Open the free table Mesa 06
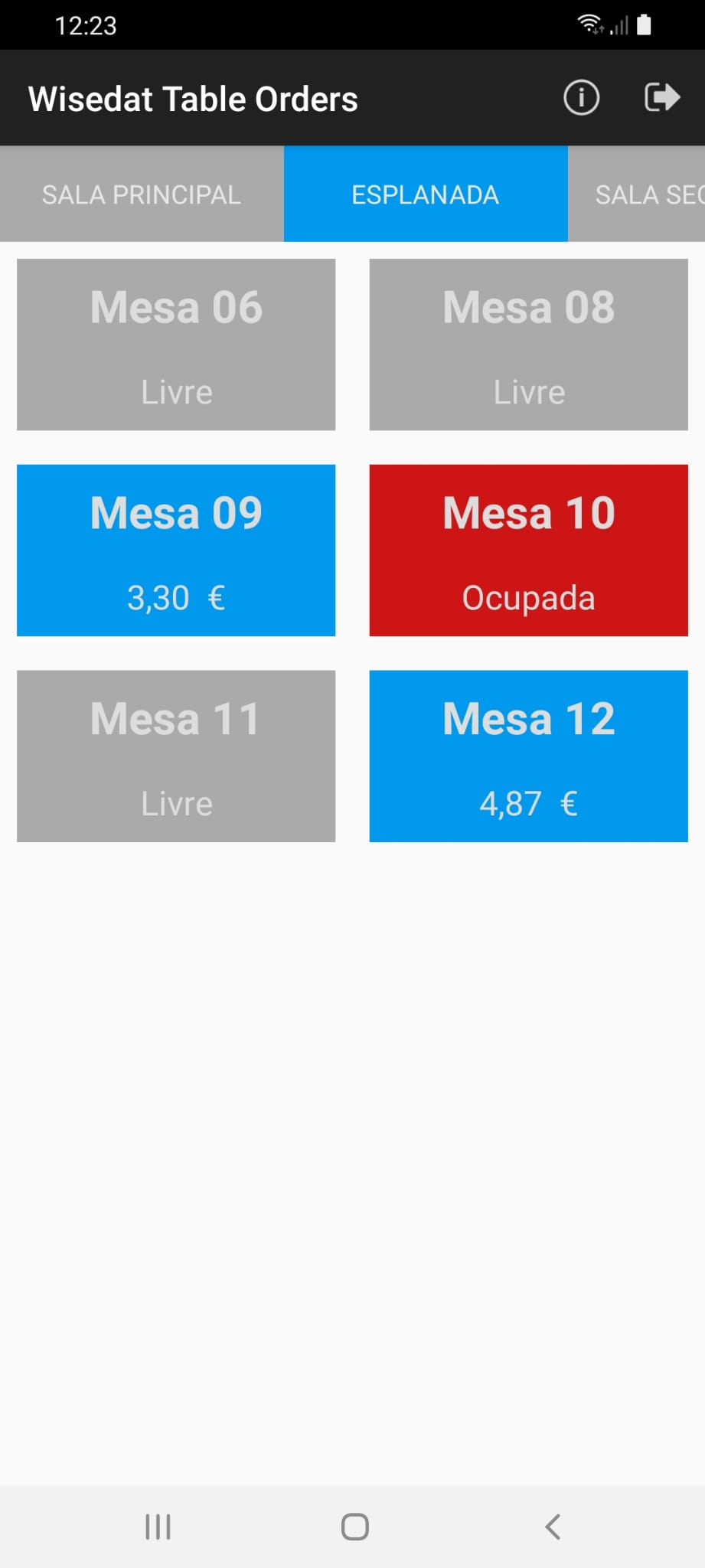705x1568 pixels. [x=176, y=345]
